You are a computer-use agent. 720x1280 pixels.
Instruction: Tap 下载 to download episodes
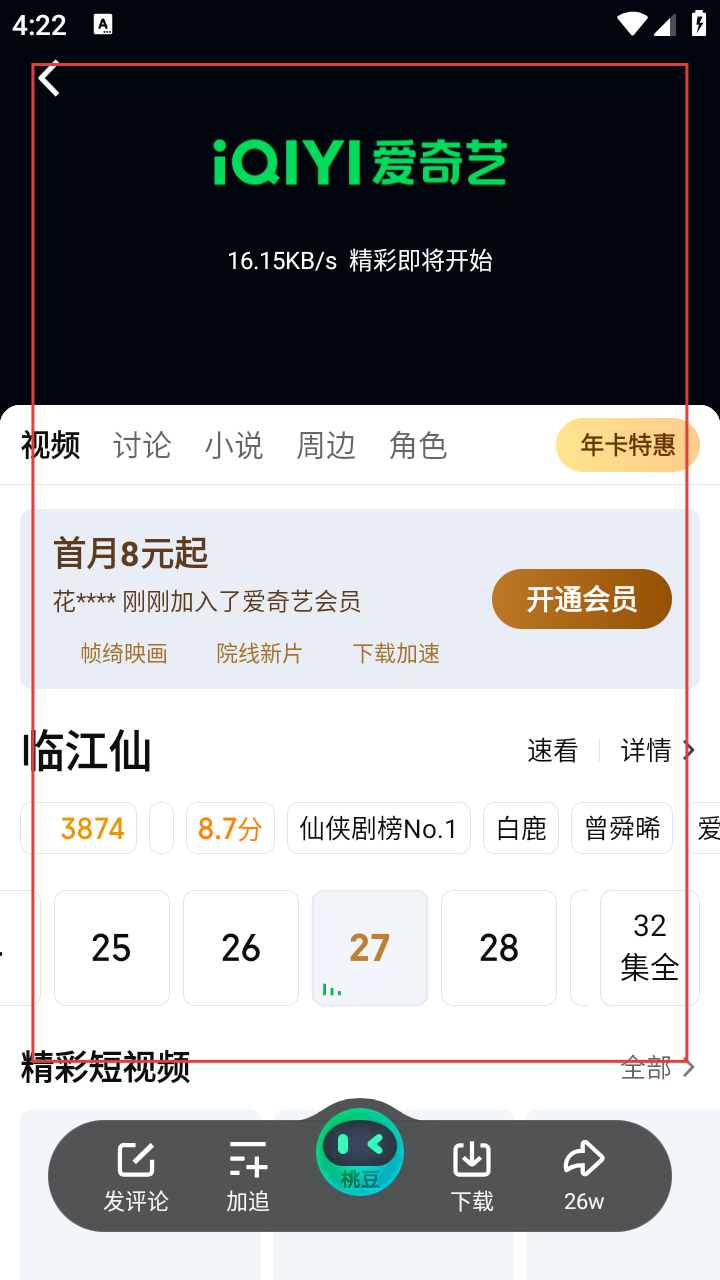click(472, 1176)
